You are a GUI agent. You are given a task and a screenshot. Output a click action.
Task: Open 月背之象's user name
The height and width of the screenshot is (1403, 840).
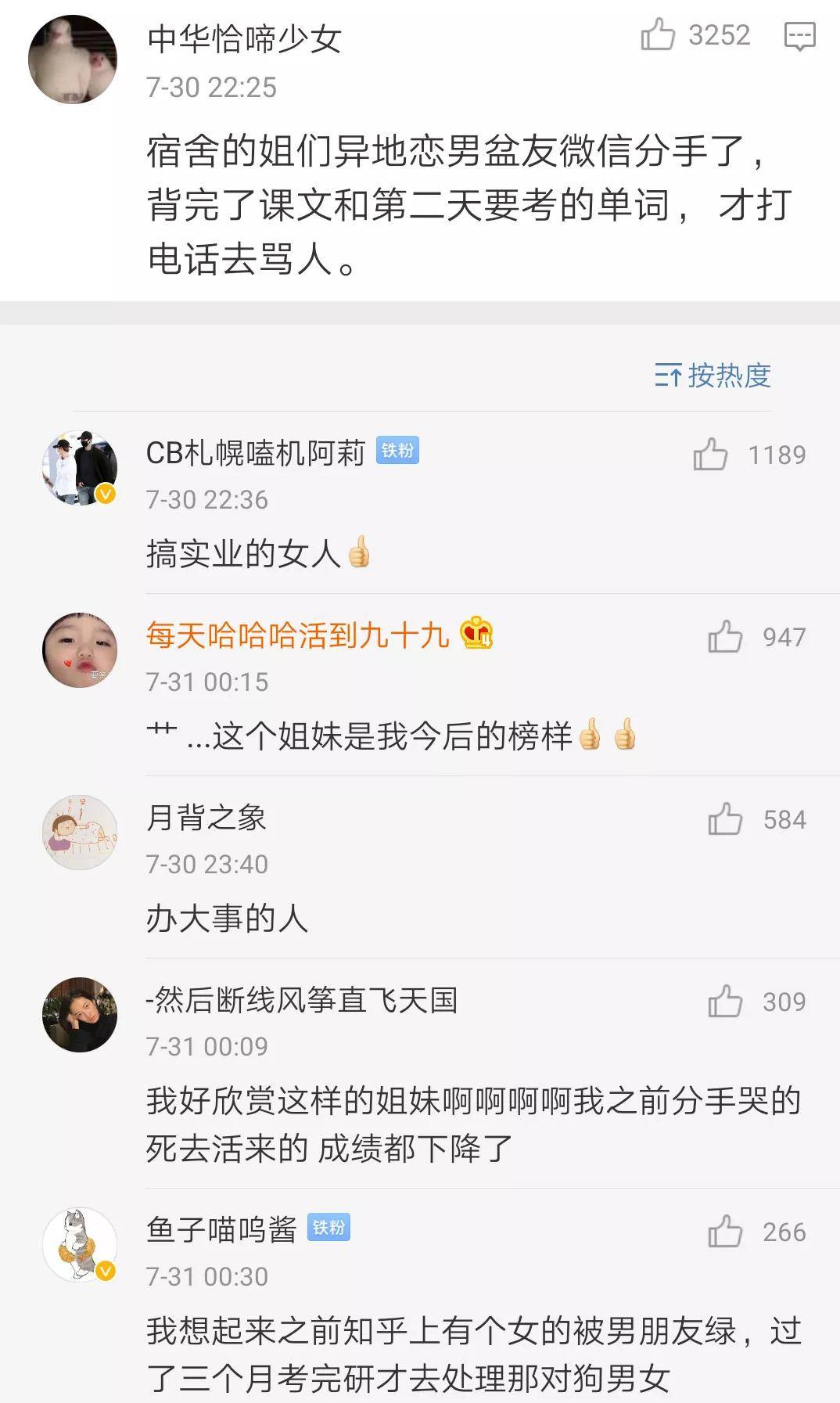206,818
